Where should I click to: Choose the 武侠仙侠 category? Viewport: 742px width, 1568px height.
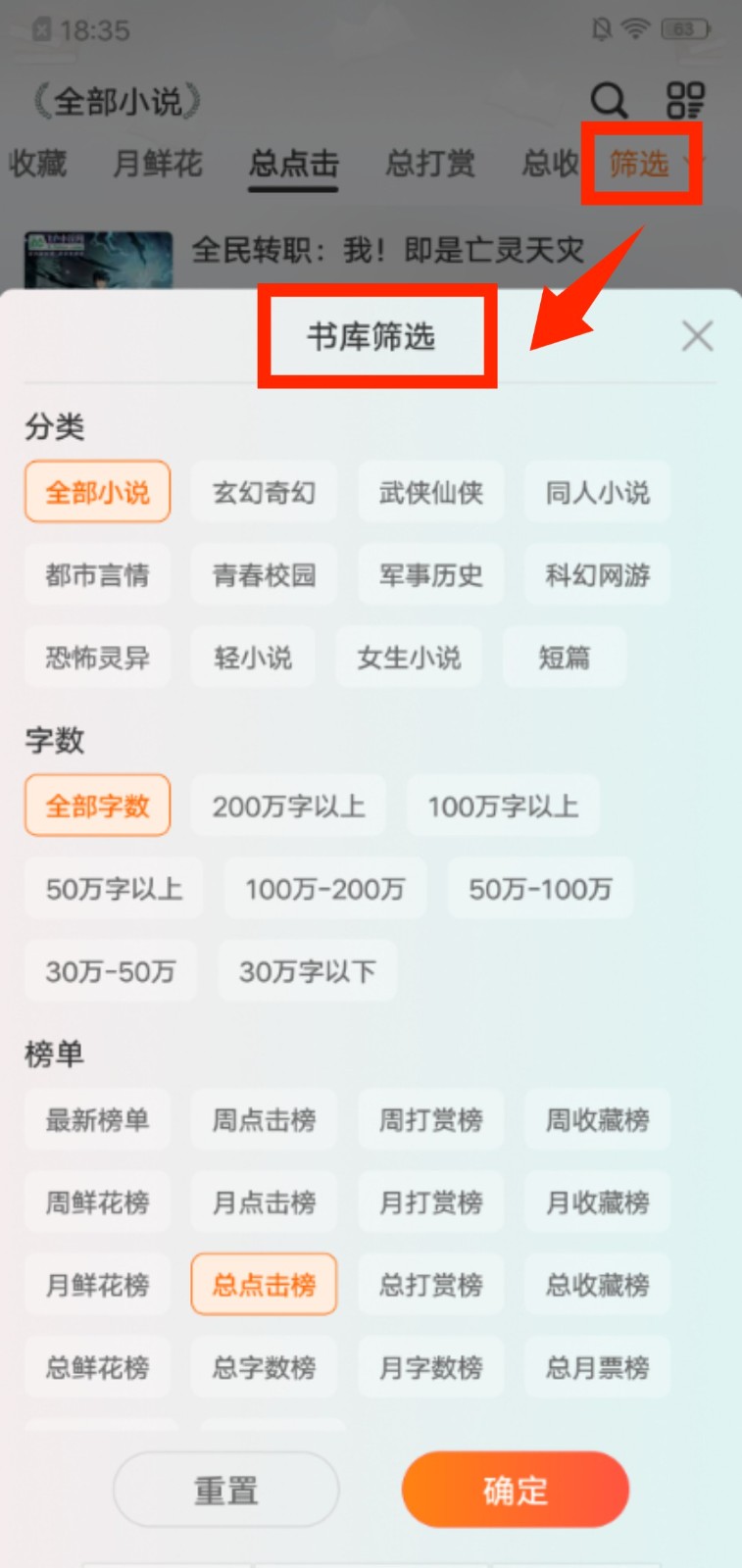click(430, 492)
